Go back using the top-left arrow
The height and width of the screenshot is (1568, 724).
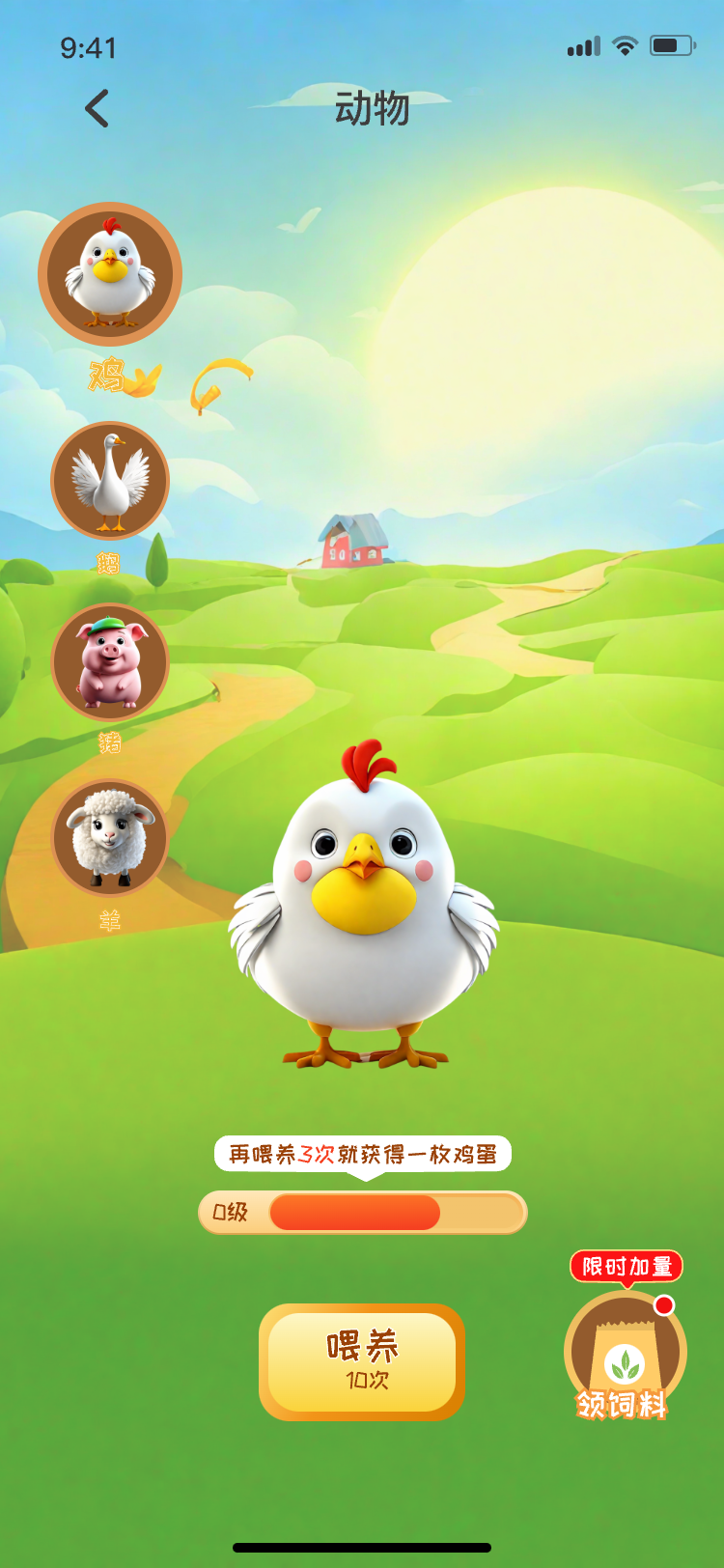coord(97,108)
